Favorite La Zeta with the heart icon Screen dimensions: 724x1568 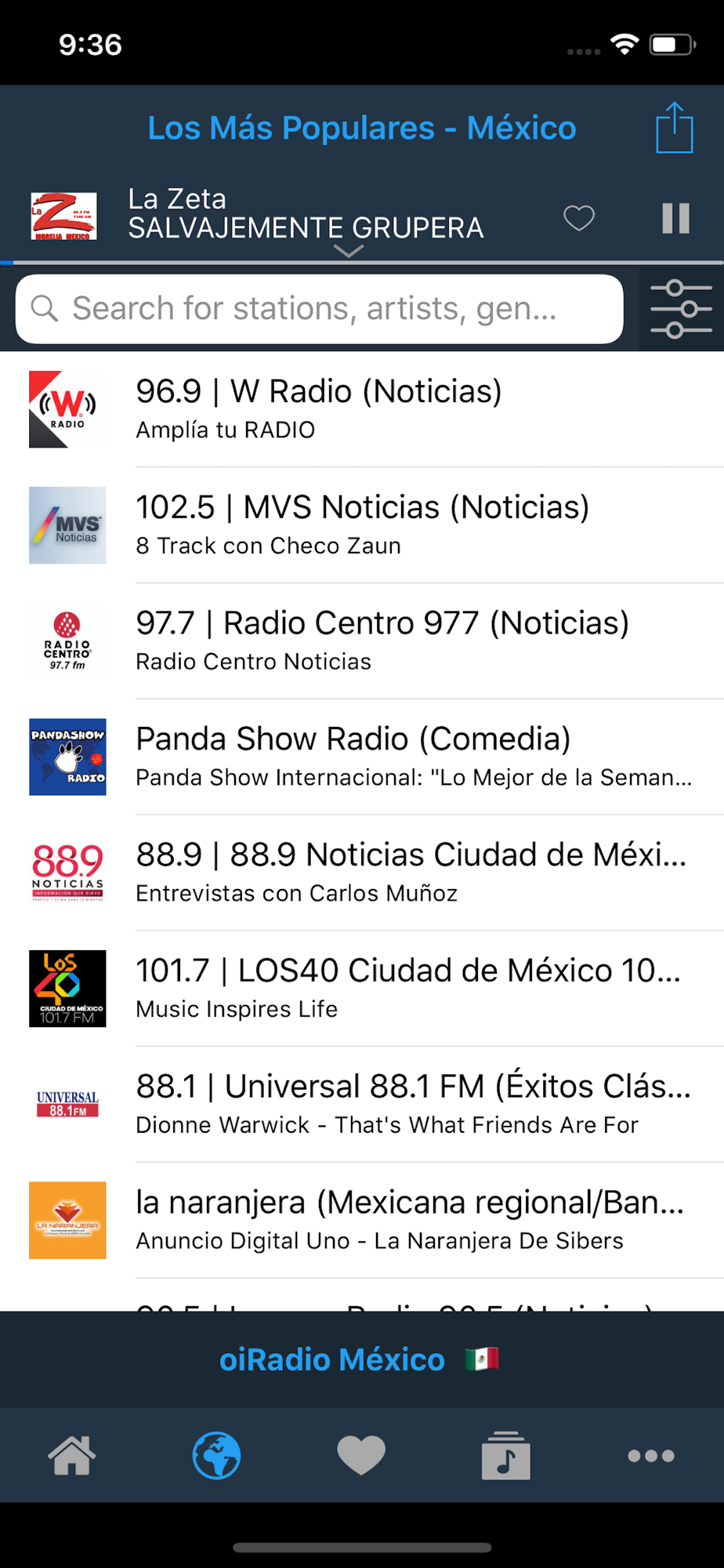tap(579, 217)
